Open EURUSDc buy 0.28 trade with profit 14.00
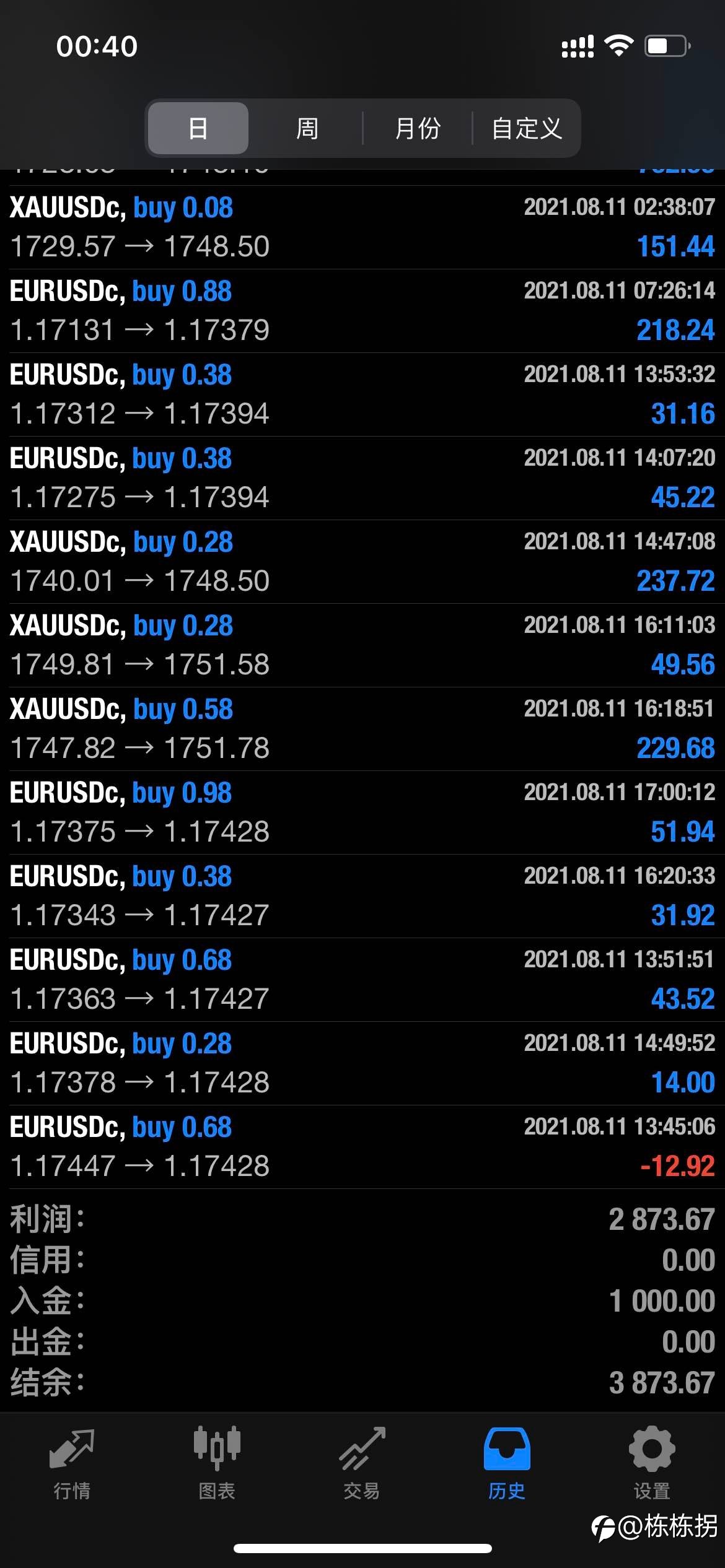This screenshot has width=725, height=1568. pos(362,1063)
